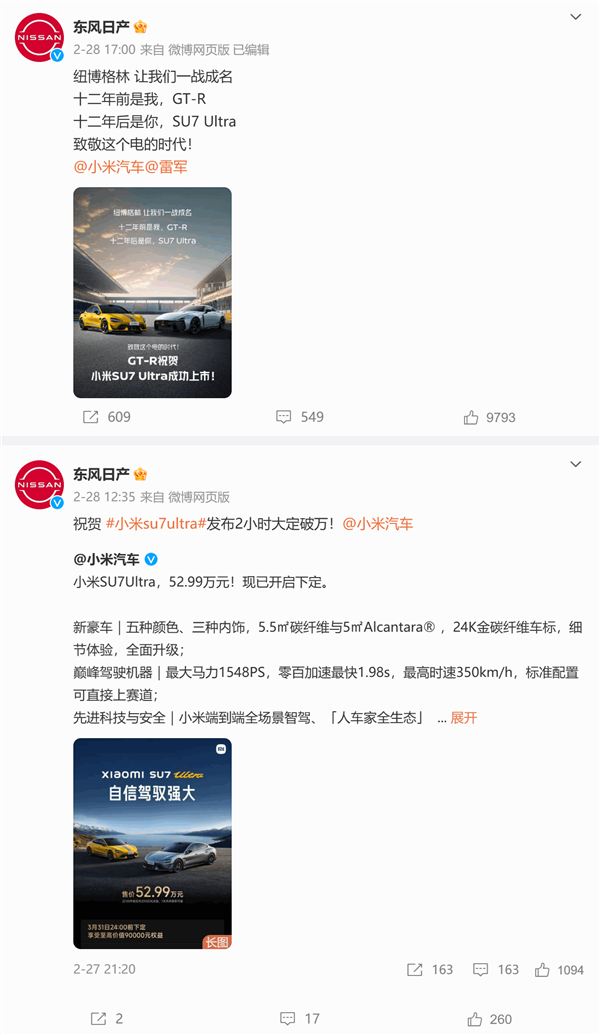Open the Xiaomi SU7 Ultra long image

(x=152, y=843)
